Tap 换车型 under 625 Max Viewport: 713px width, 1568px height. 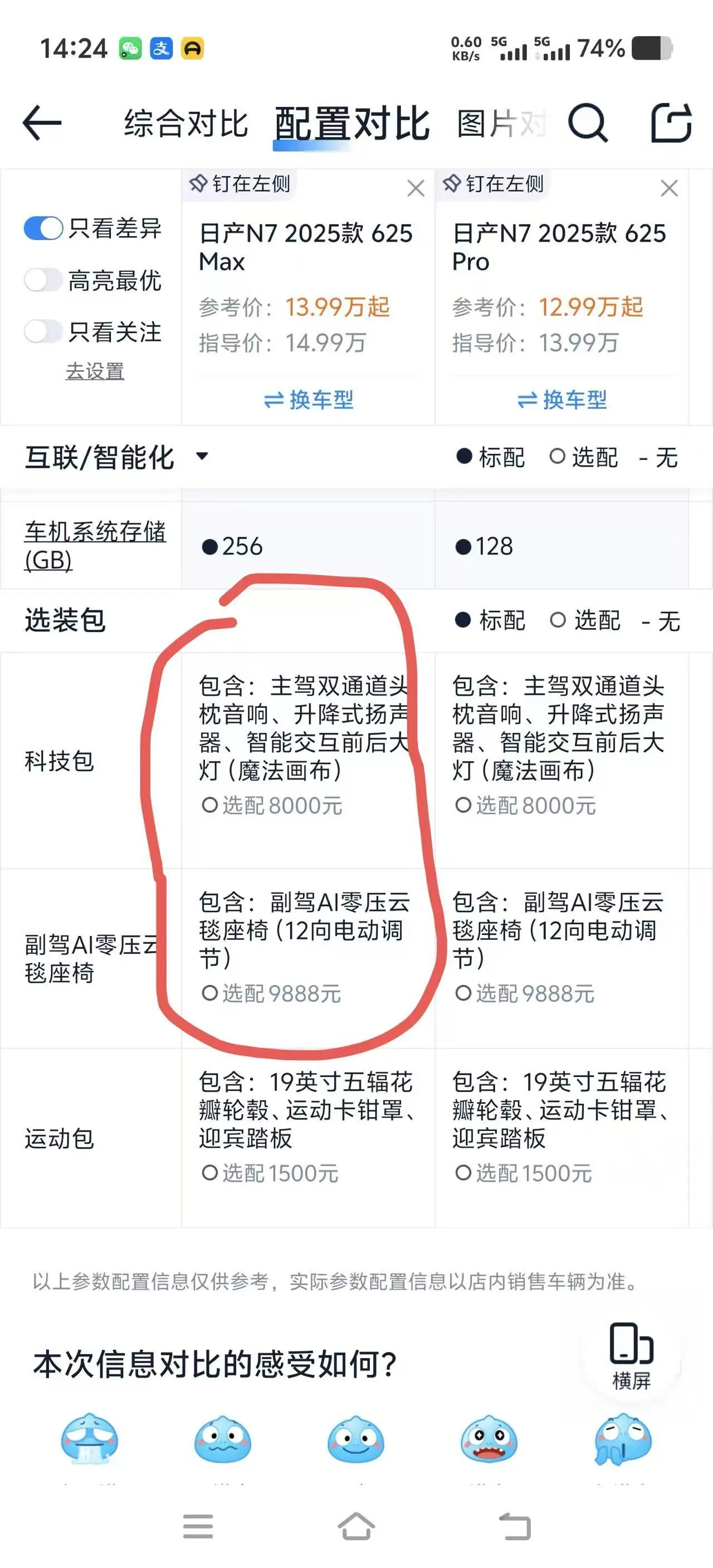pos(308,400)
